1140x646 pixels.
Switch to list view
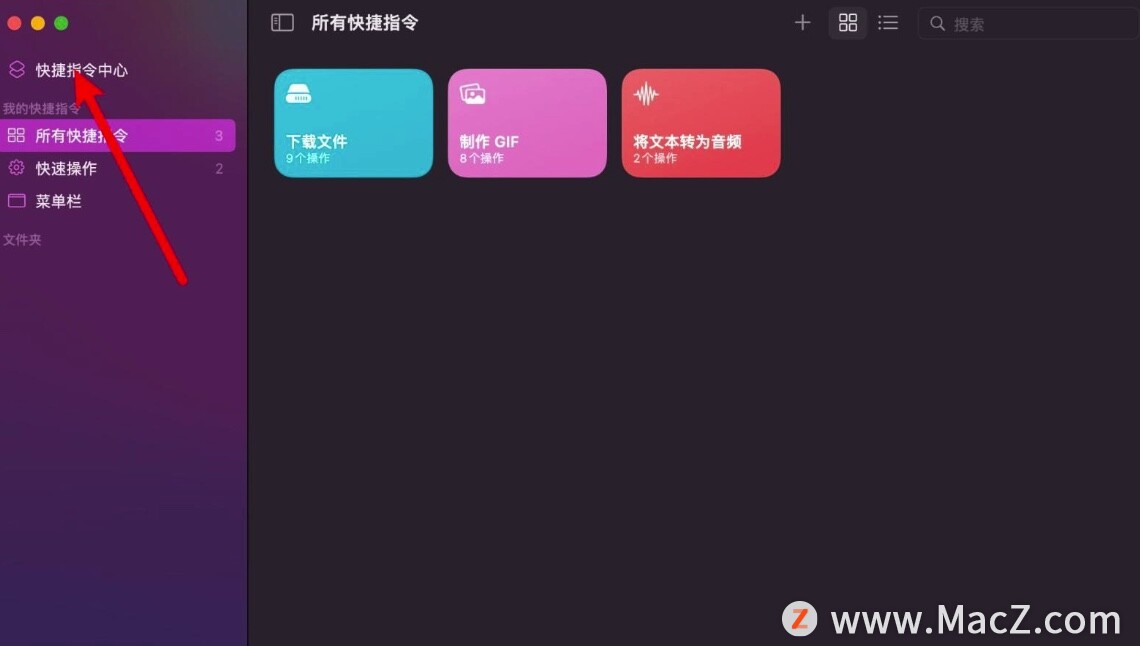(x=888, y=23)
